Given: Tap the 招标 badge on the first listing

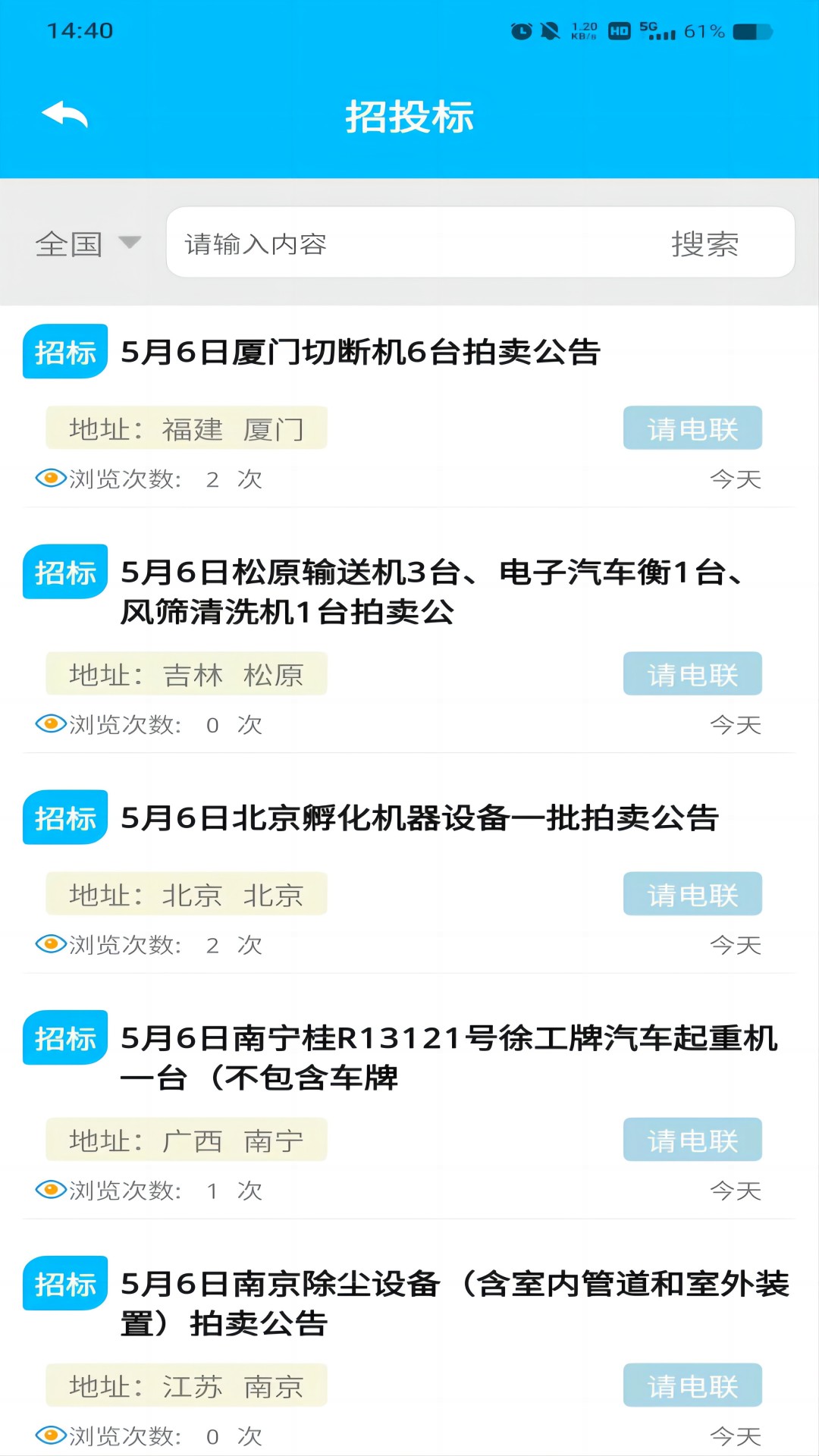Looking at the screenshot, I should click(64, 351).
